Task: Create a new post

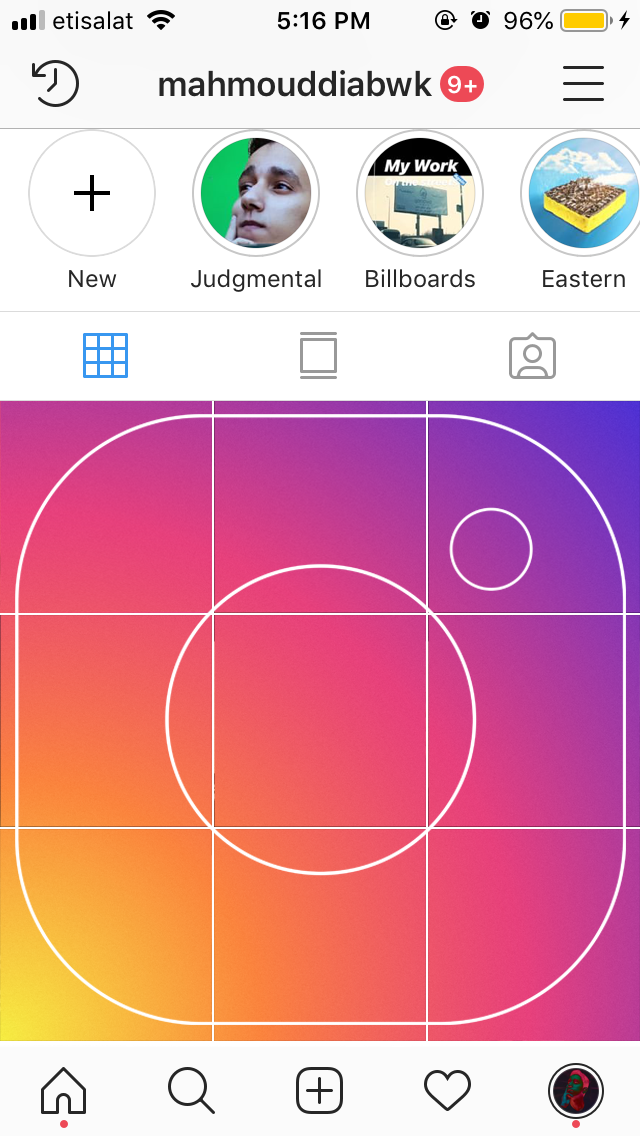Action: click(x=320, y=1090)
